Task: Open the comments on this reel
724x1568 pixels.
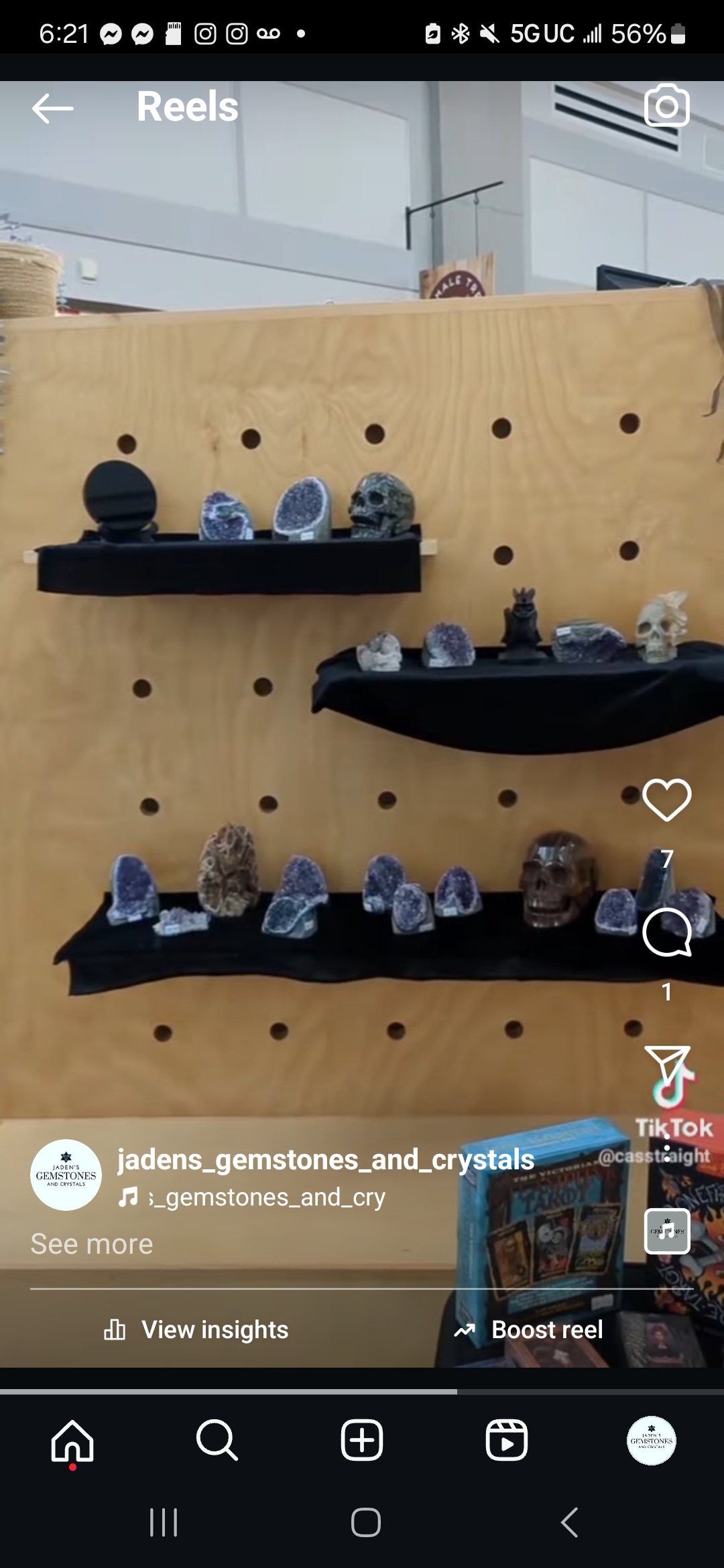Action: [666, 933]
